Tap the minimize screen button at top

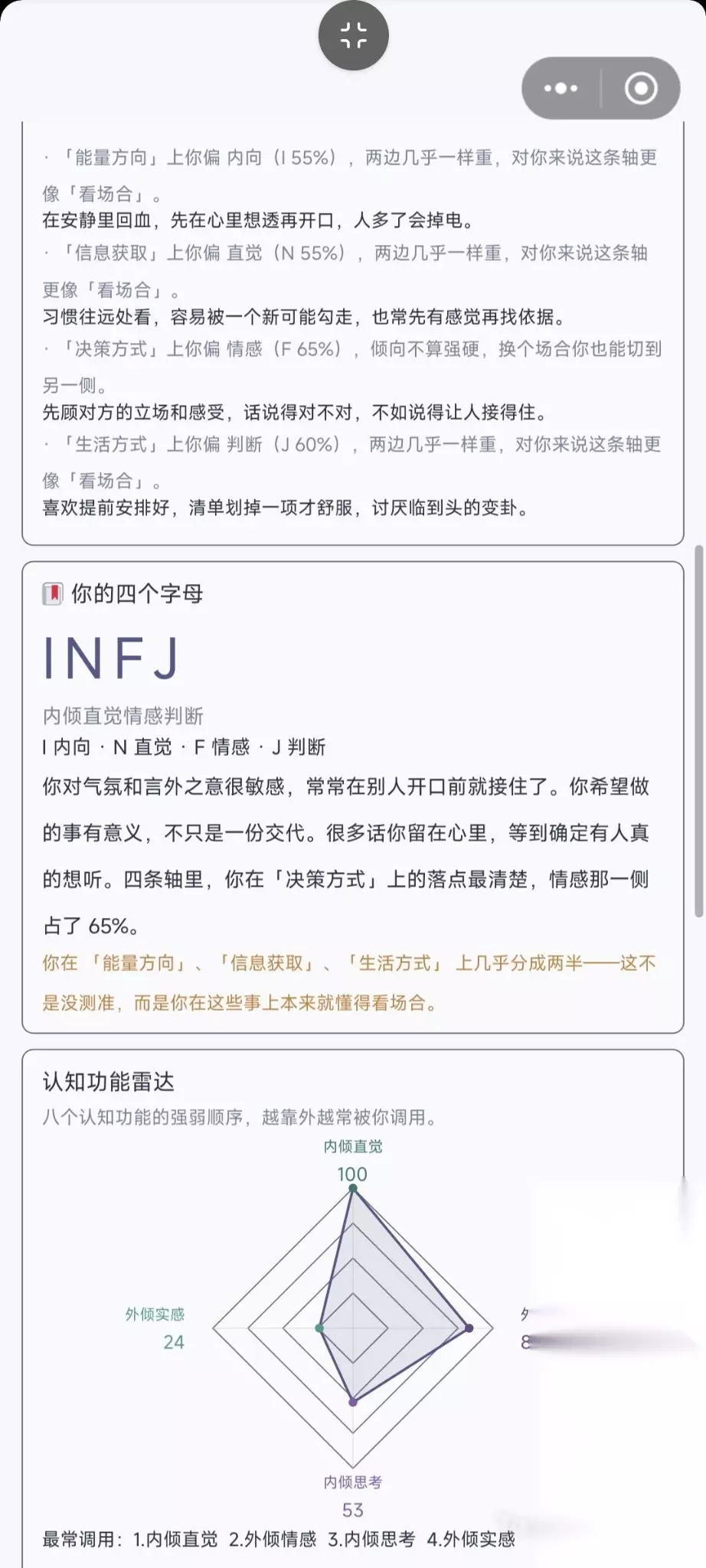[354, 35]
